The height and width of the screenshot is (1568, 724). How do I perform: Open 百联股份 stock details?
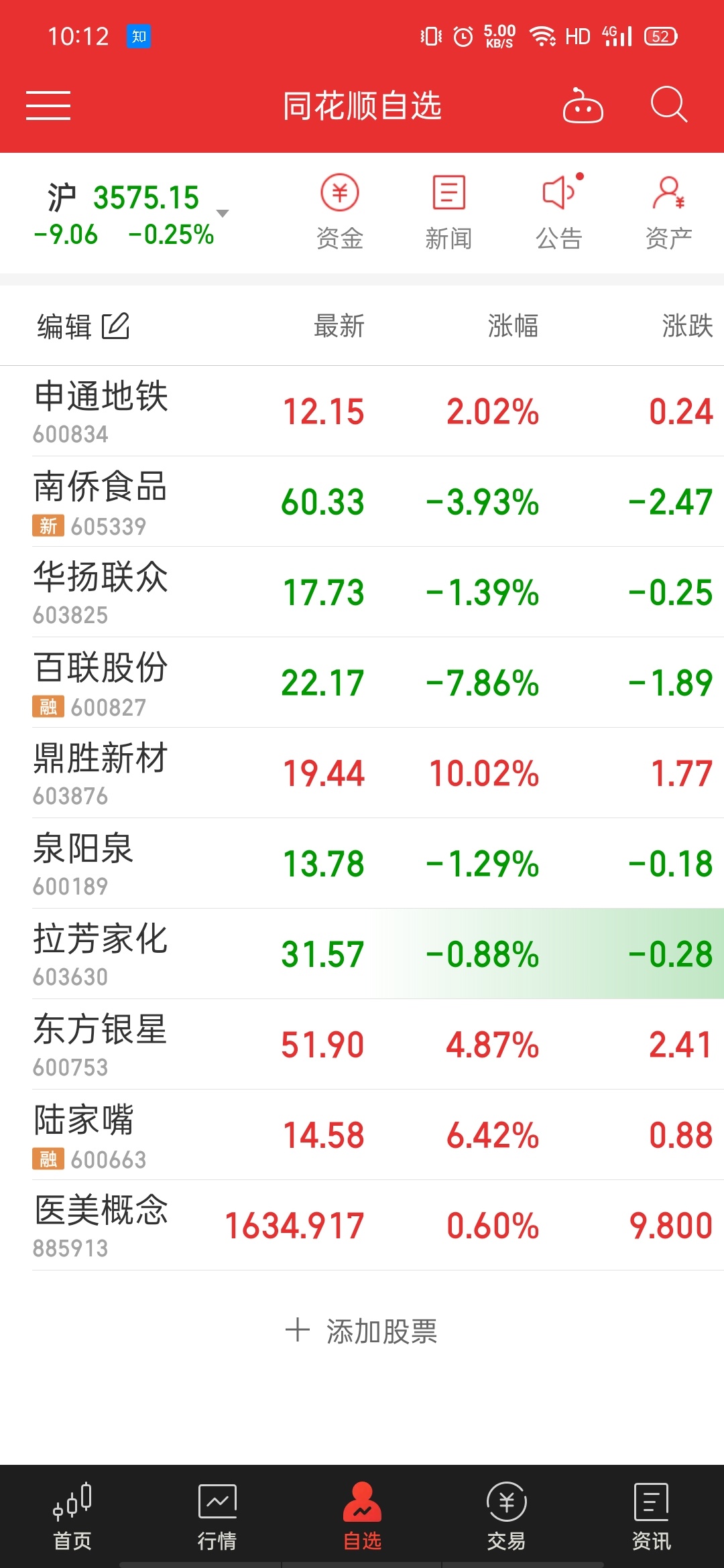point(362,682)
